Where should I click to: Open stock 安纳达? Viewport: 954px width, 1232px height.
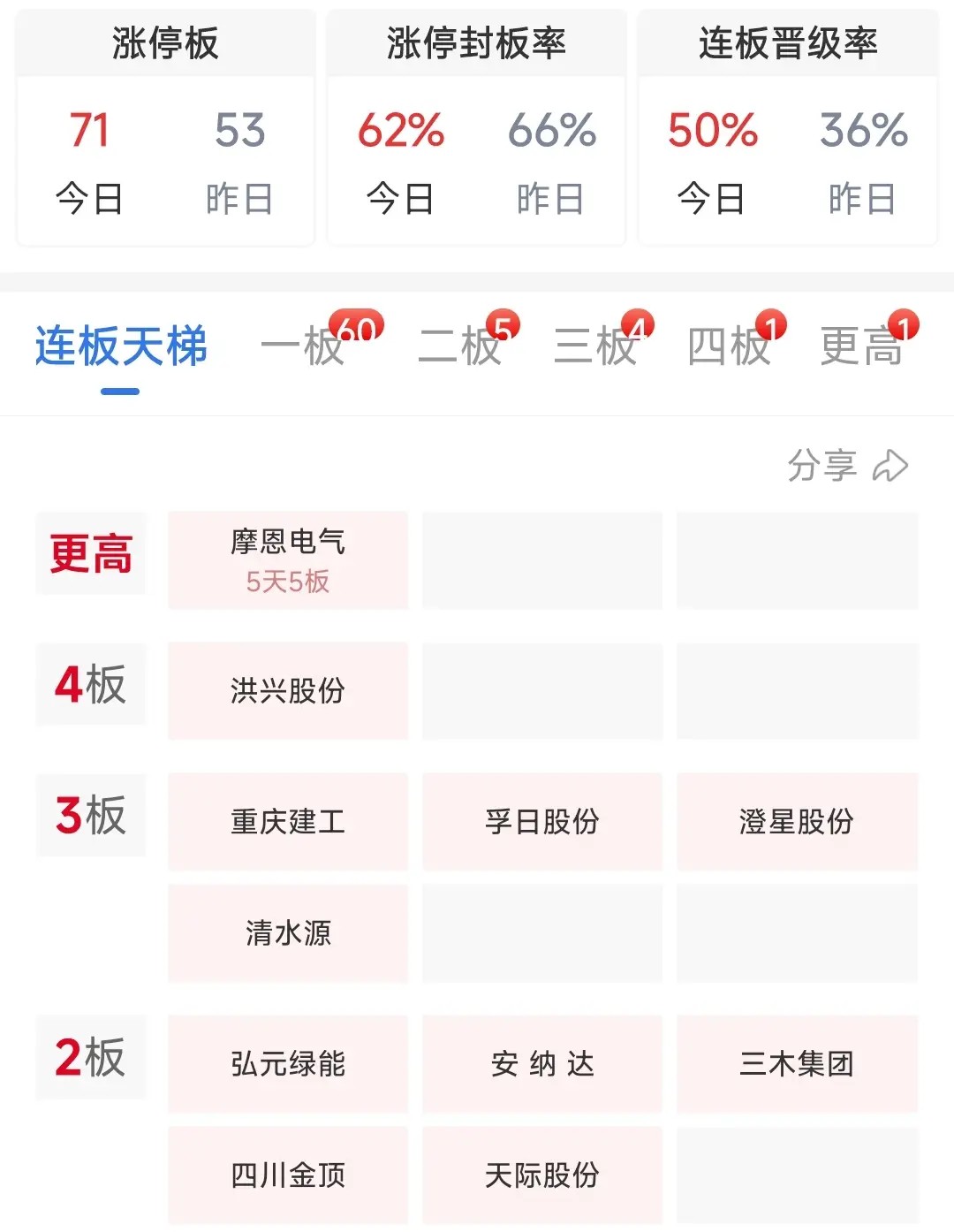pos(542,1064)
